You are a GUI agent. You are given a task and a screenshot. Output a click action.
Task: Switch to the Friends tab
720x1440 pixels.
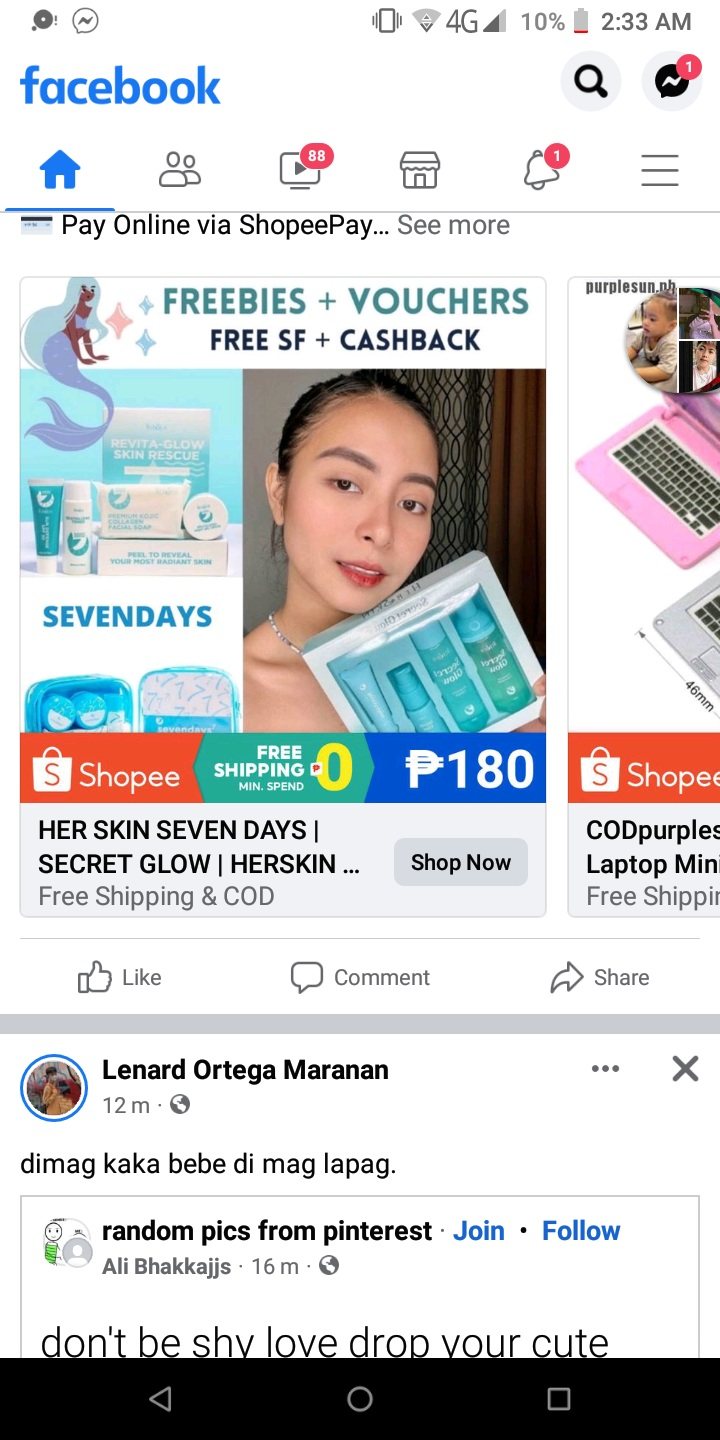[x=180, y=171]
